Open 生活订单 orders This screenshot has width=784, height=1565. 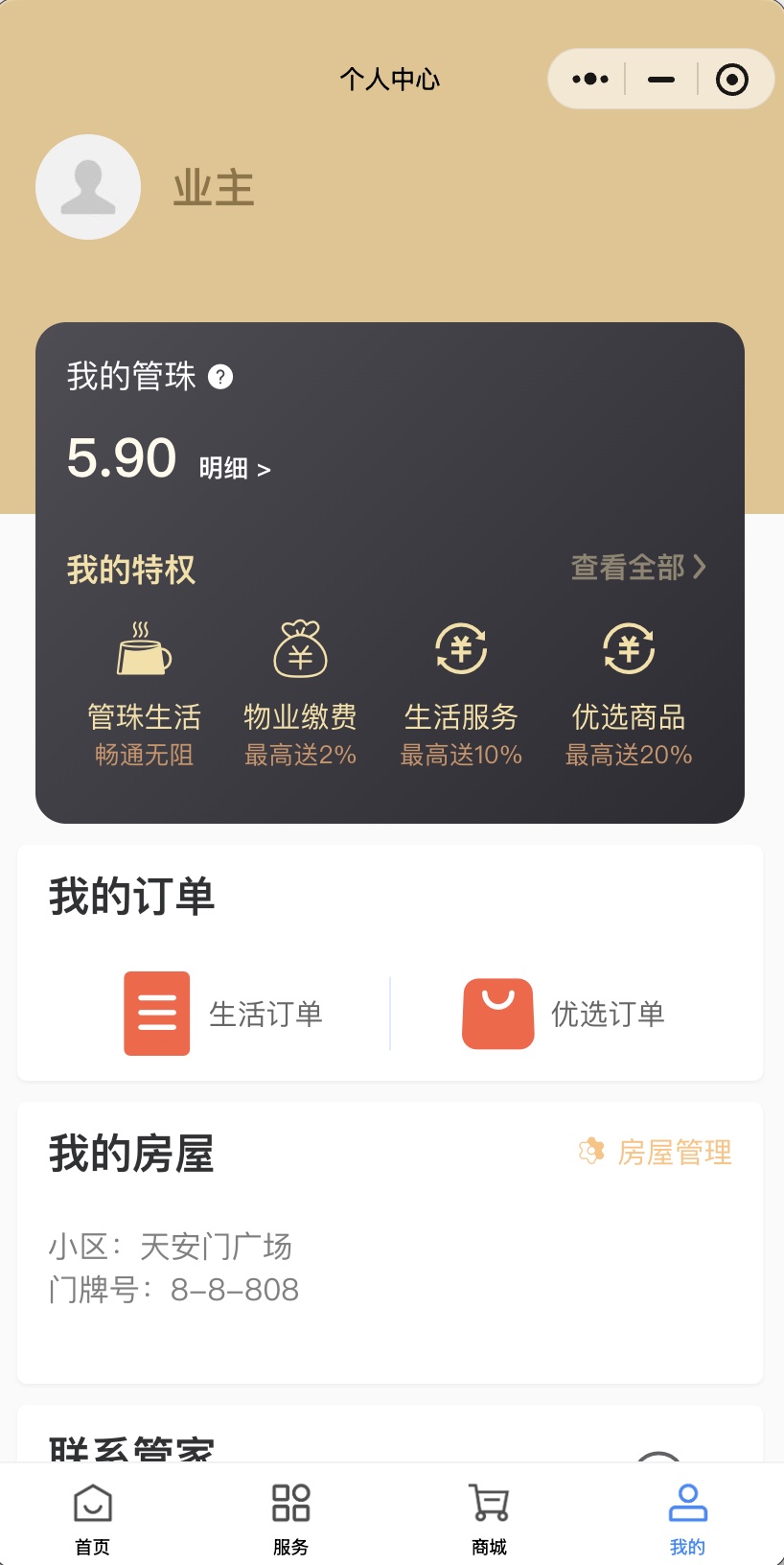pyautogui.click(x=224, y=1014)
